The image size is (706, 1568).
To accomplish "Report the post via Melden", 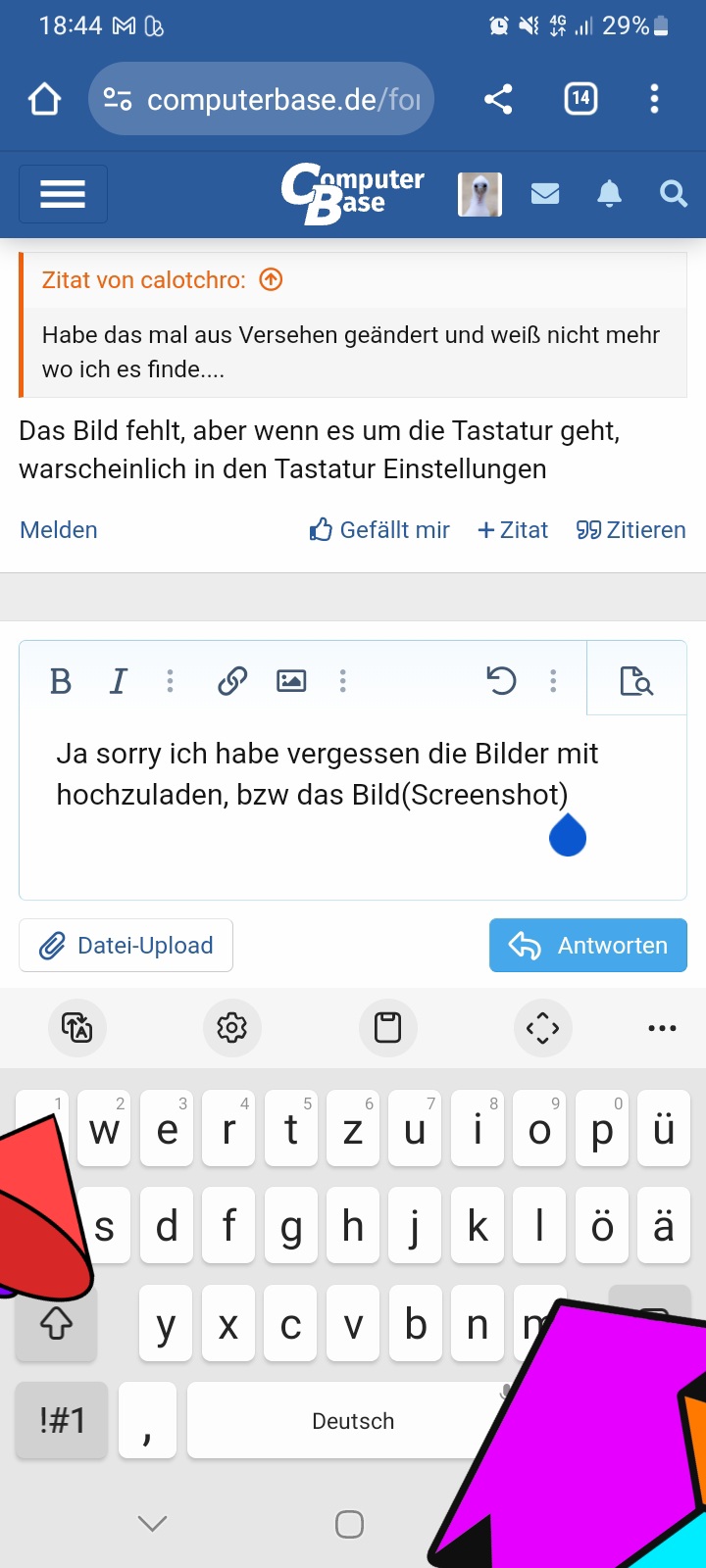I will click(x=59, y=530).
